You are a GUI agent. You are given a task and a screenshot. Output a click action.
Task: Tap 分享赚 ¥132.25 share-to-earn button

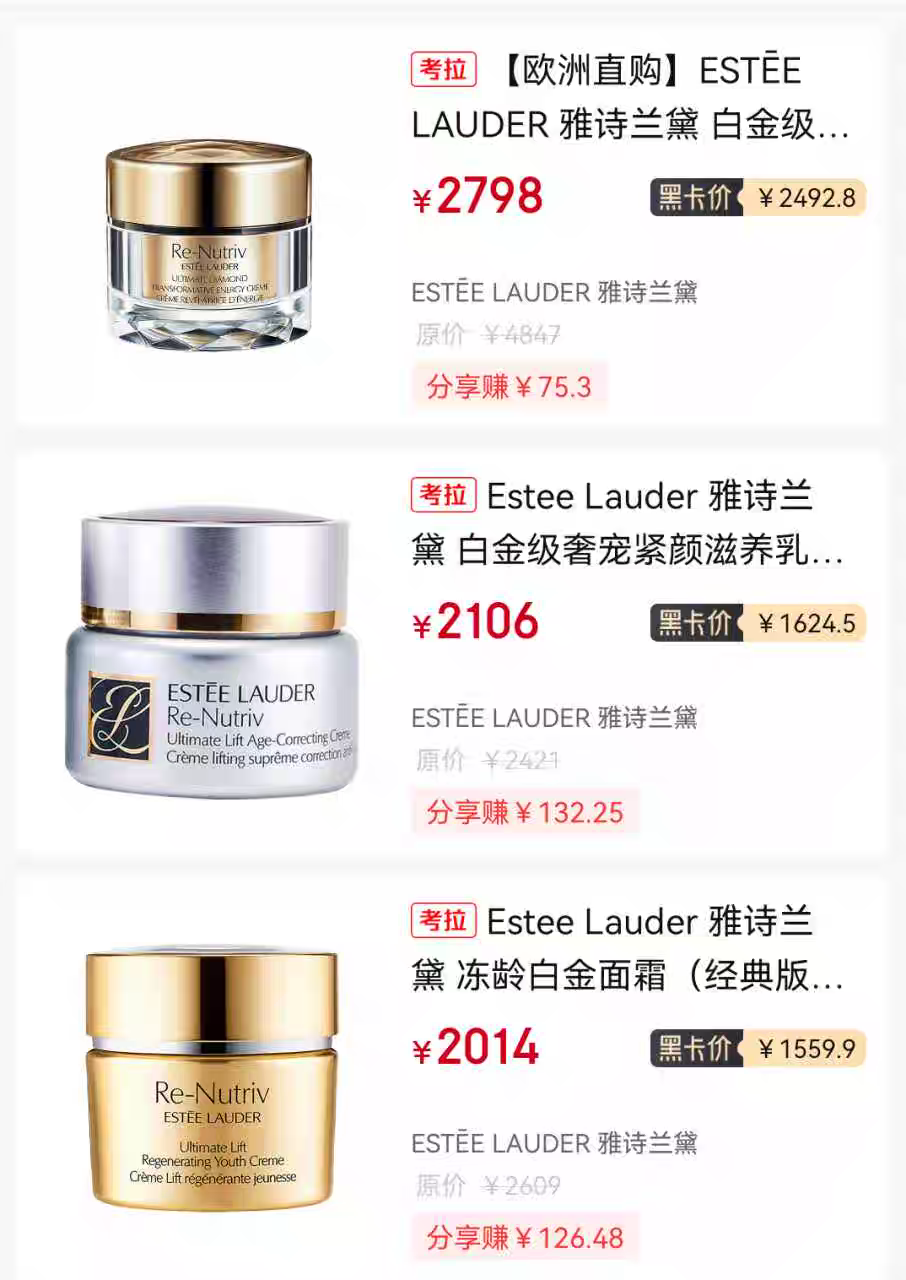pyautogui.click(x=525, y=812)
